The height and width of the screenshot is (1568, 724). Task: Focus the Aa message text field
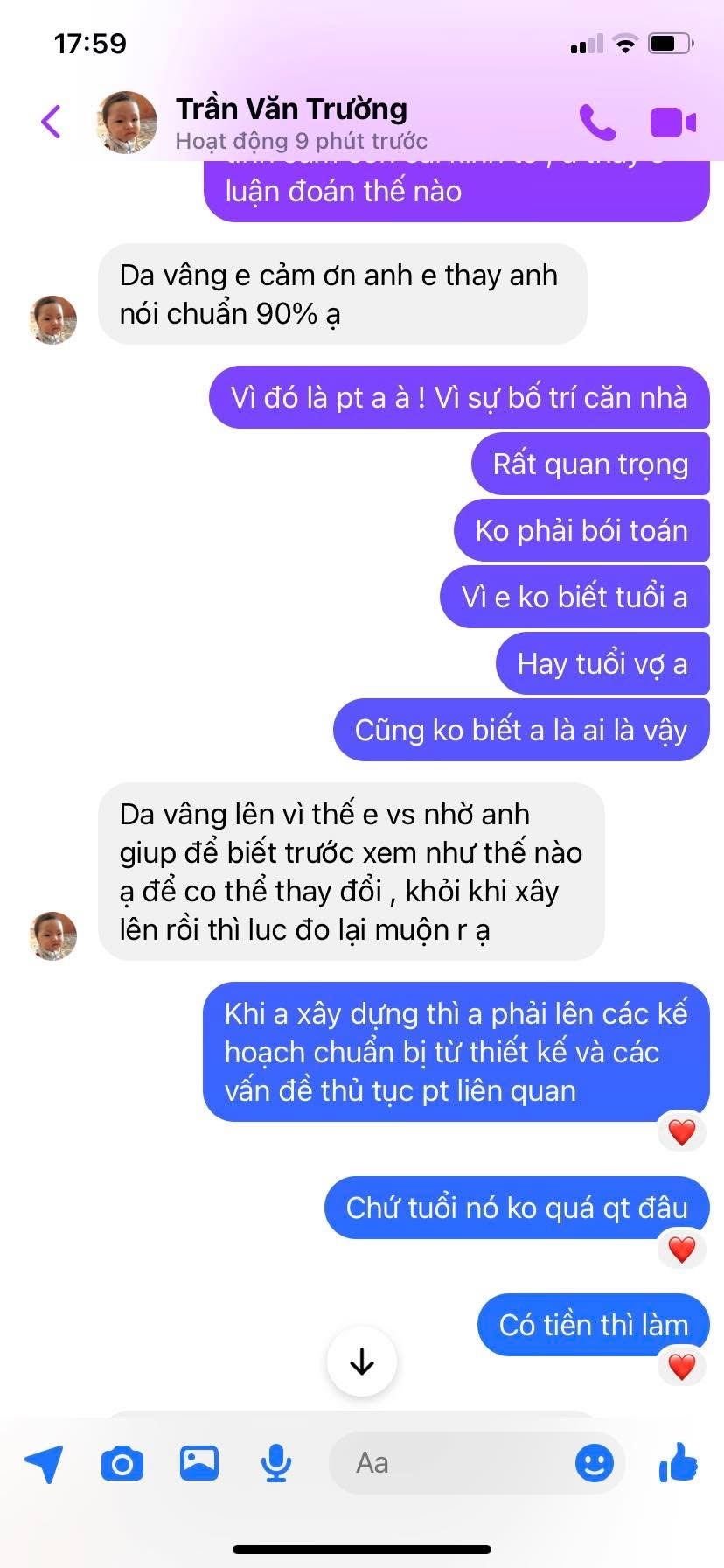[x=450, y=1463]
